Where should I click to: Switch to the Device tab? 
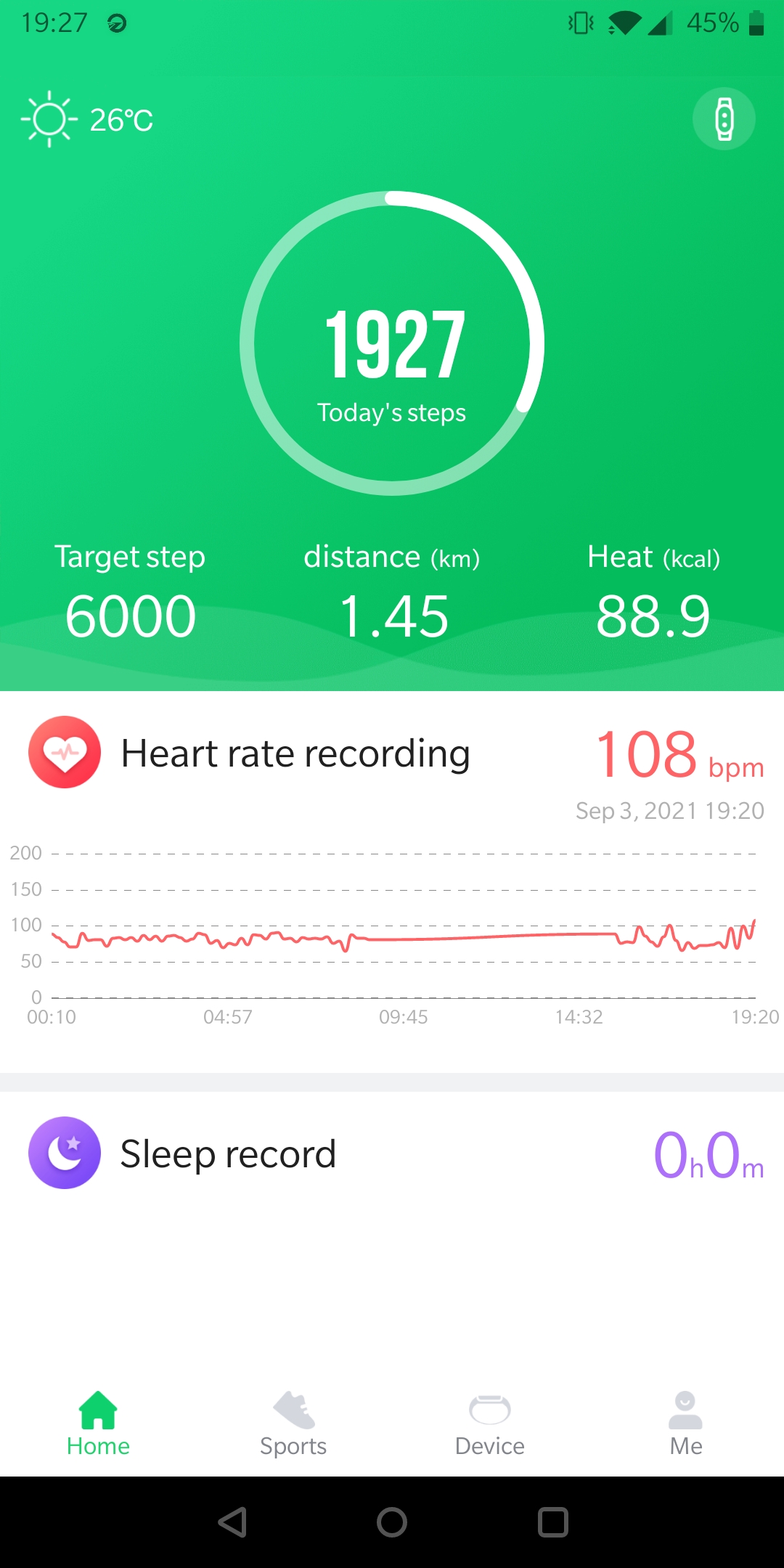click(x=490, y=1424)
